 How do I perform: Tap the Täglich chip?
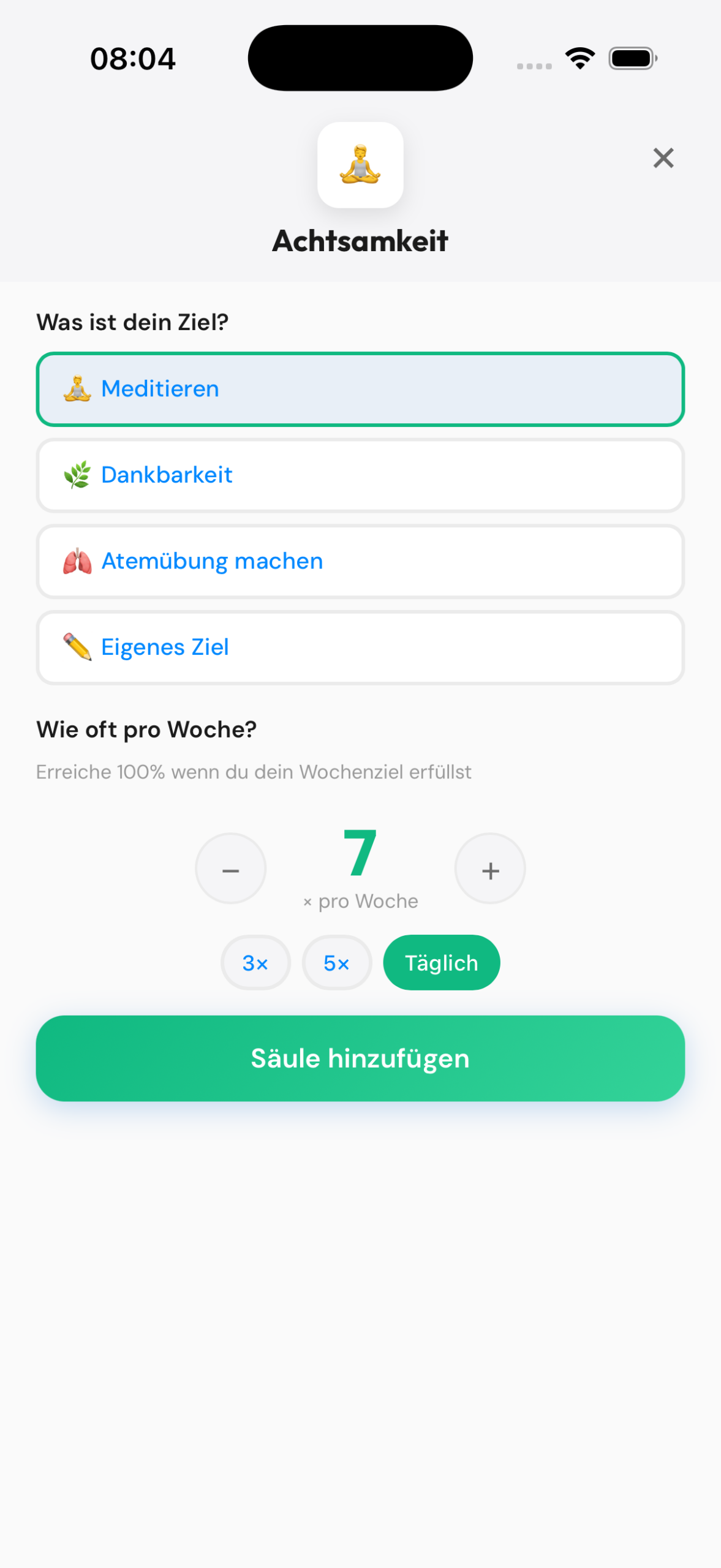click(441, 963)
